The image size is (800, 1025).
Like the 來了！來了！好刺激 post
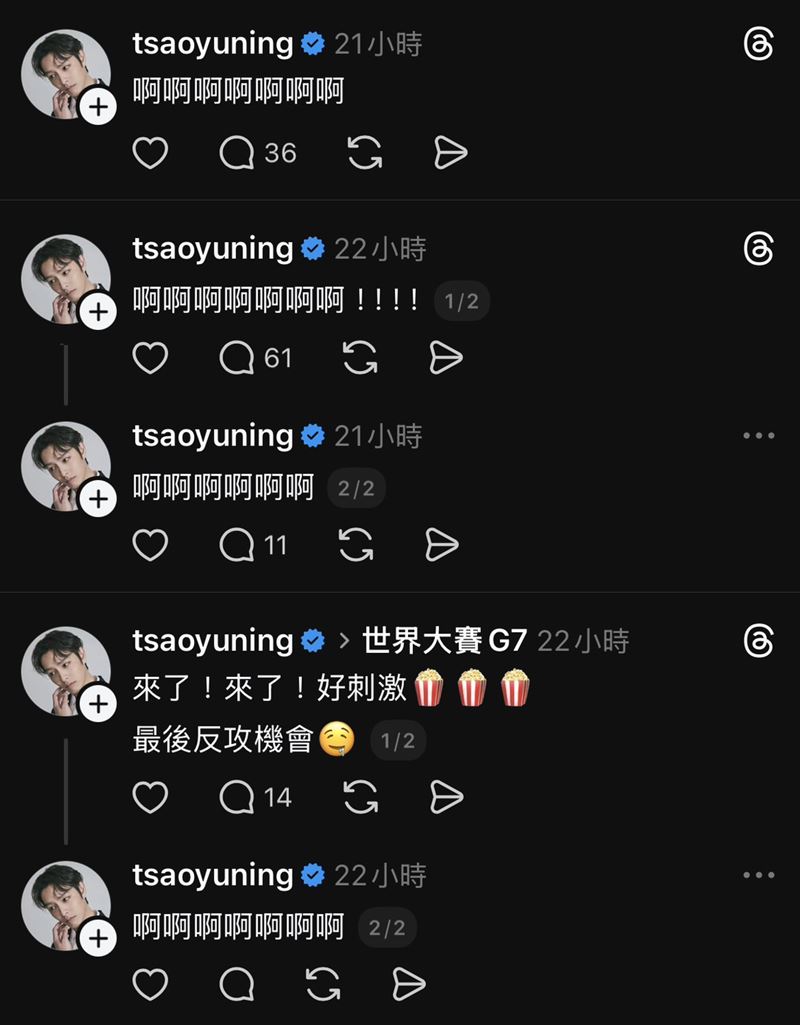click(150, 797)
